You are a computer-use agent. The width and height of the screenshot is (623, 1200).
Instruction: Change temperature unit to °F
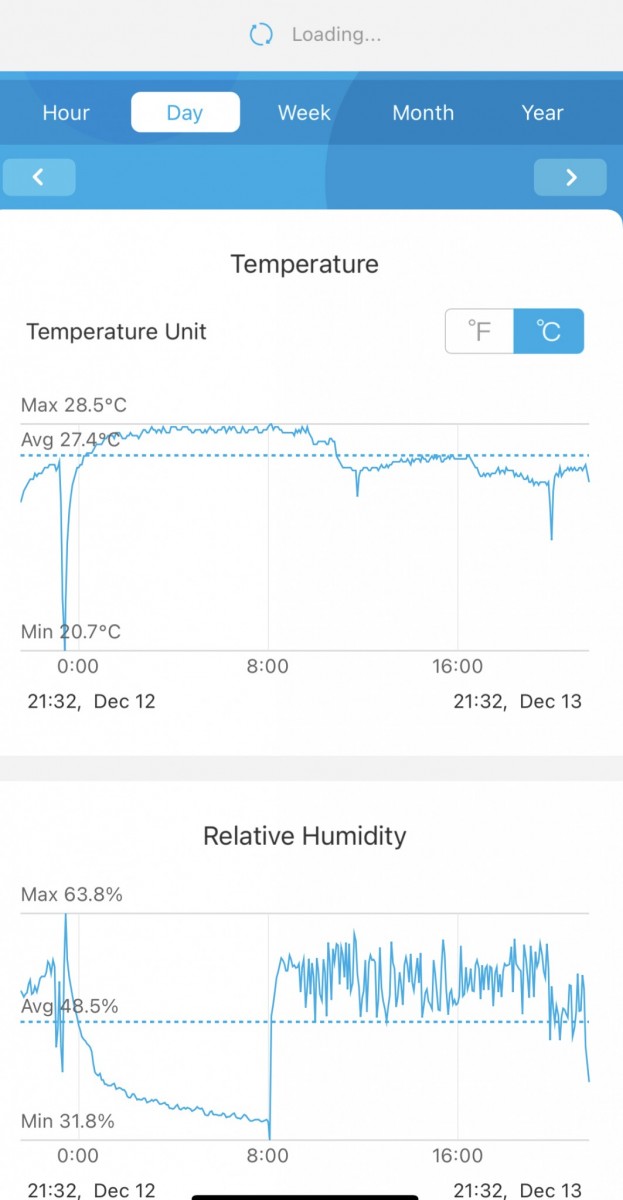tap(480, 331)
